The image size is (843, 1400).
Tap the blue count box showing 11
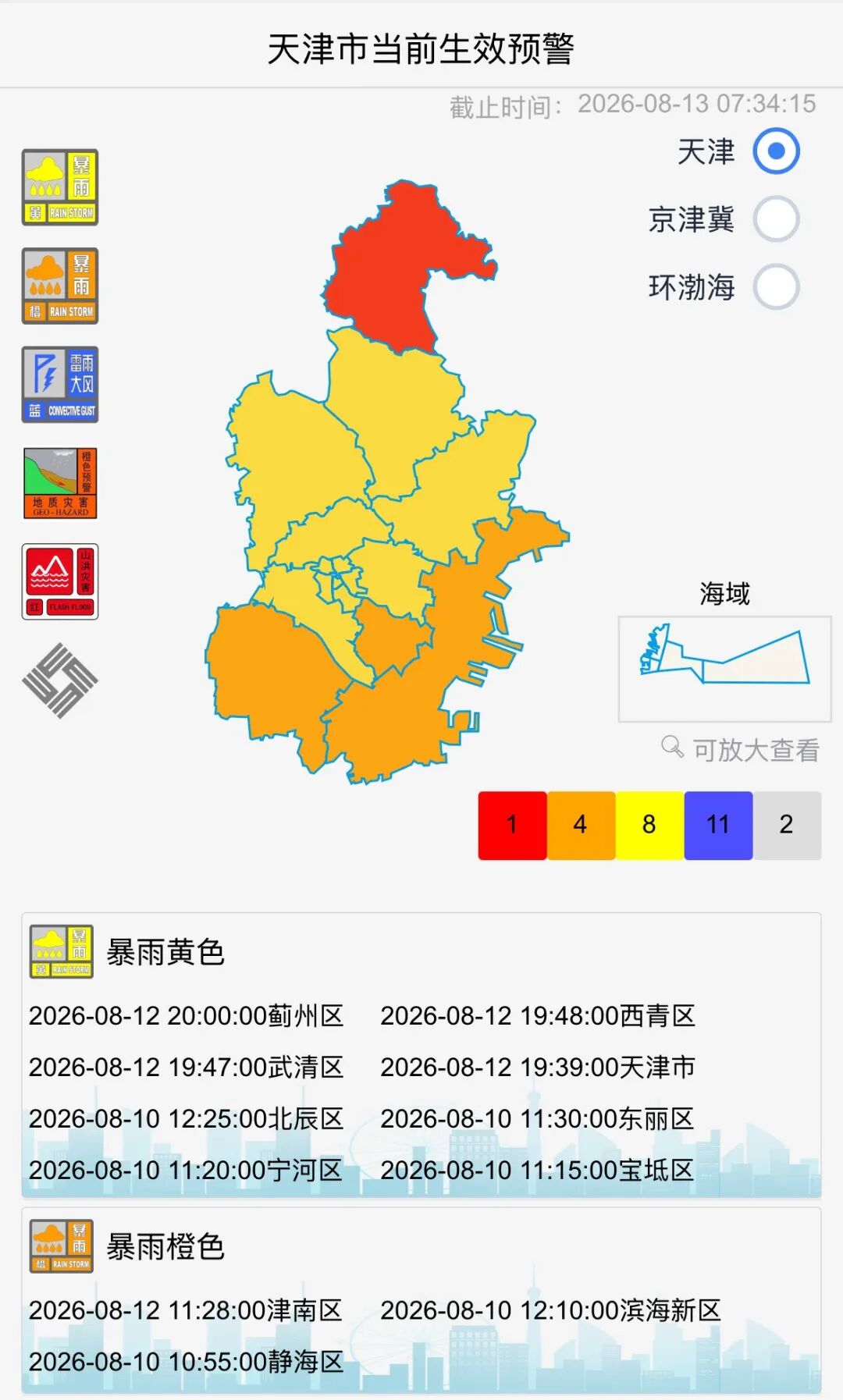point(718,826)
